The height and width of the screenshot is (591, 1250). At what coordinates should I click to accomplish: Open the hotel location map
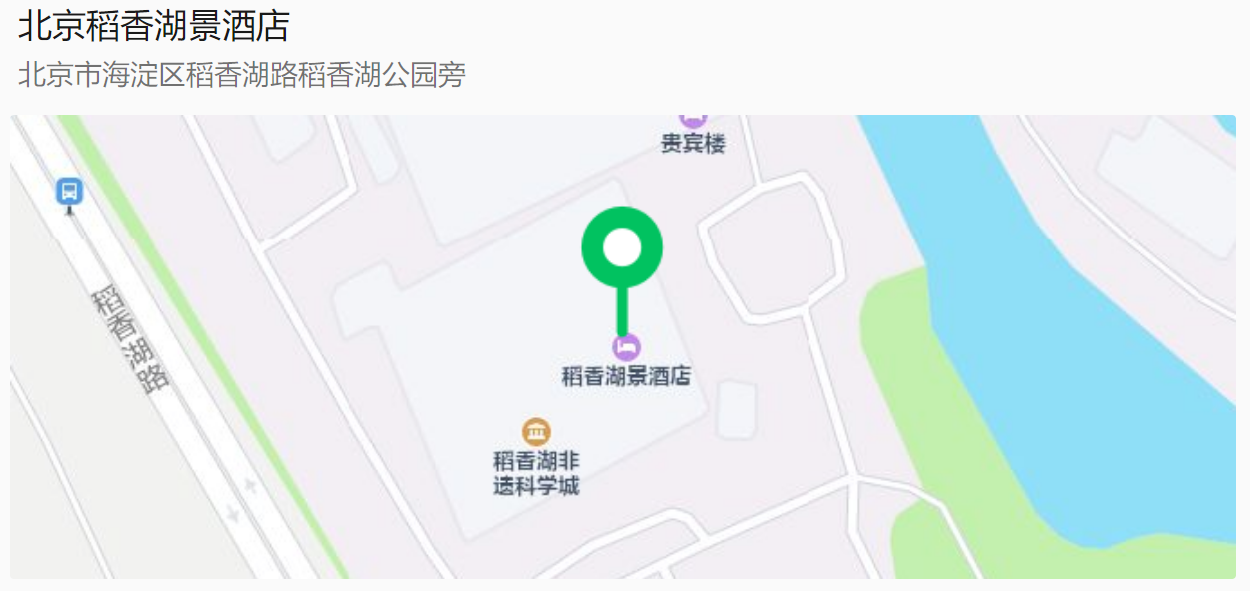click(622, 346)
